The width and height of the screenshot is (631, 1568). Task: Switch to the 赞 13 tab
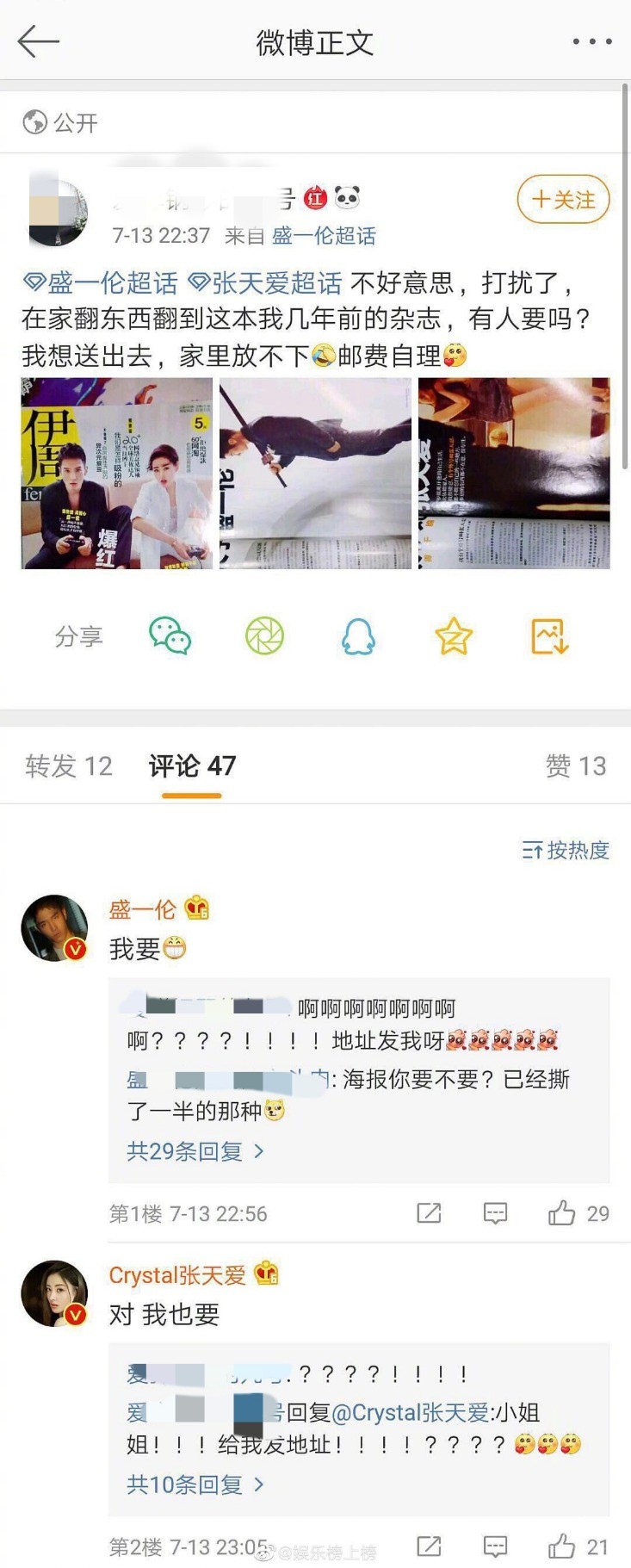coord(575,765)
